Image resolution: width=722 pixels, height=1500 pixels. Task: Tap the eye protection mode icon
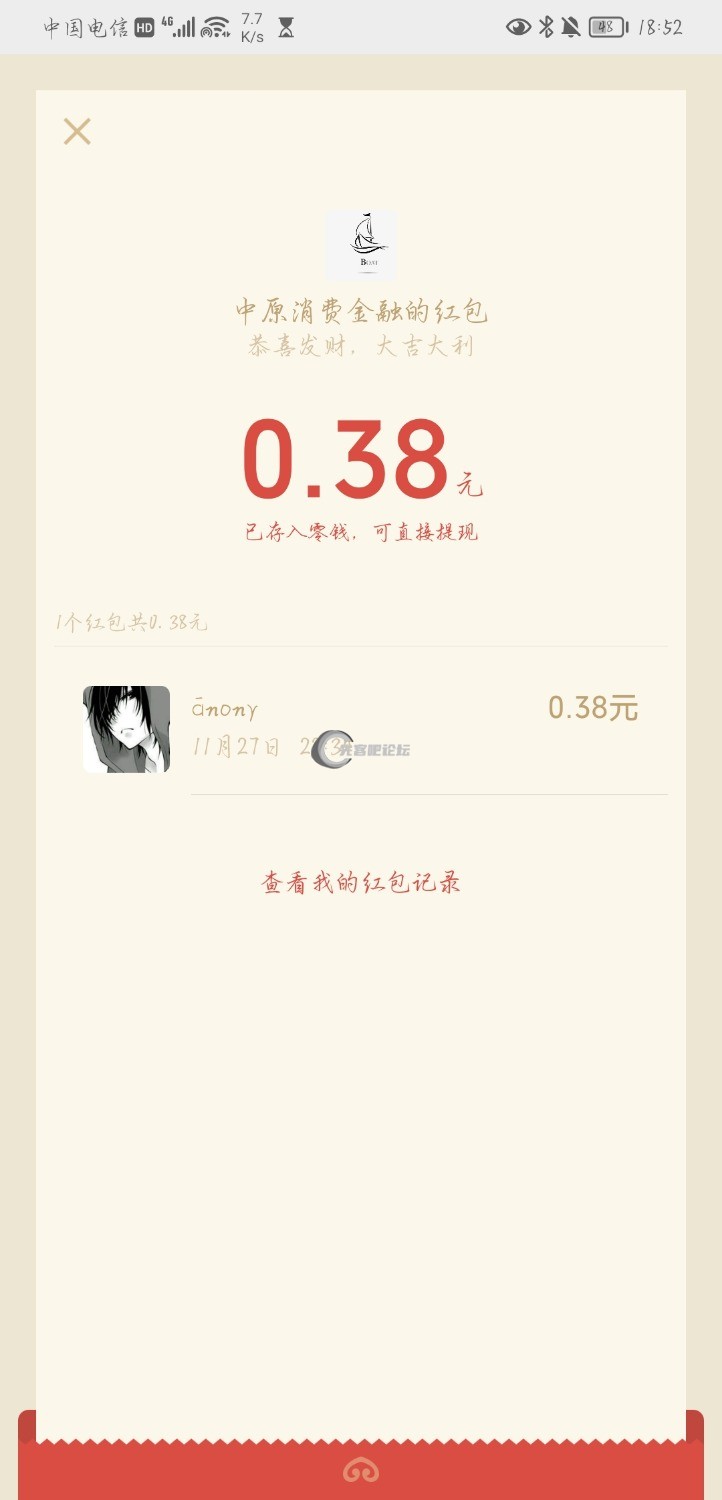(x=516, y=27)
